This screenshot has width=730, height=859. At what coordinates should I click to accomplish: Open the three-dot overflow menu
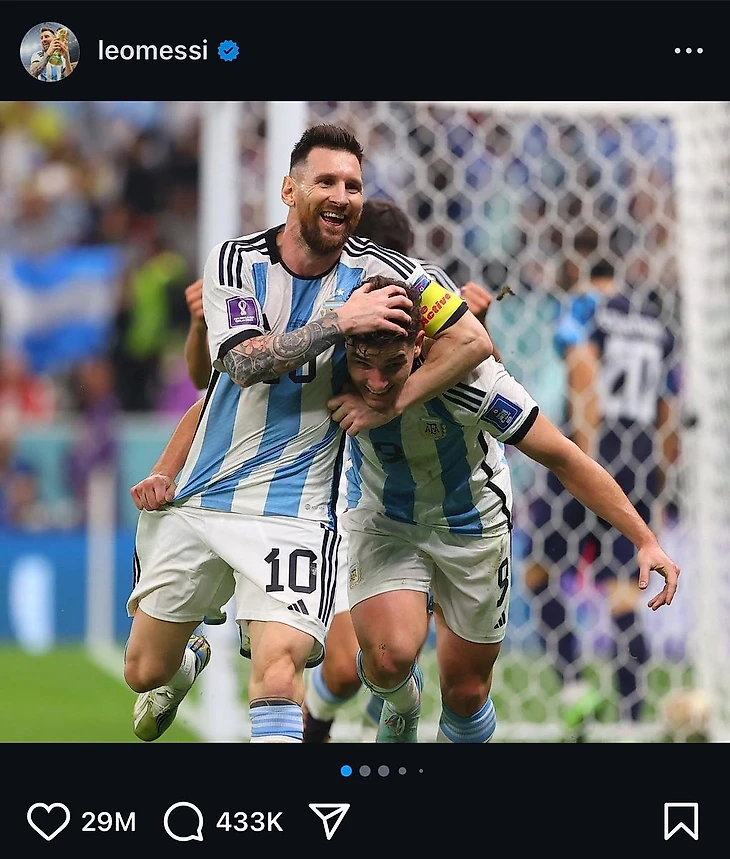click(688, 51)
